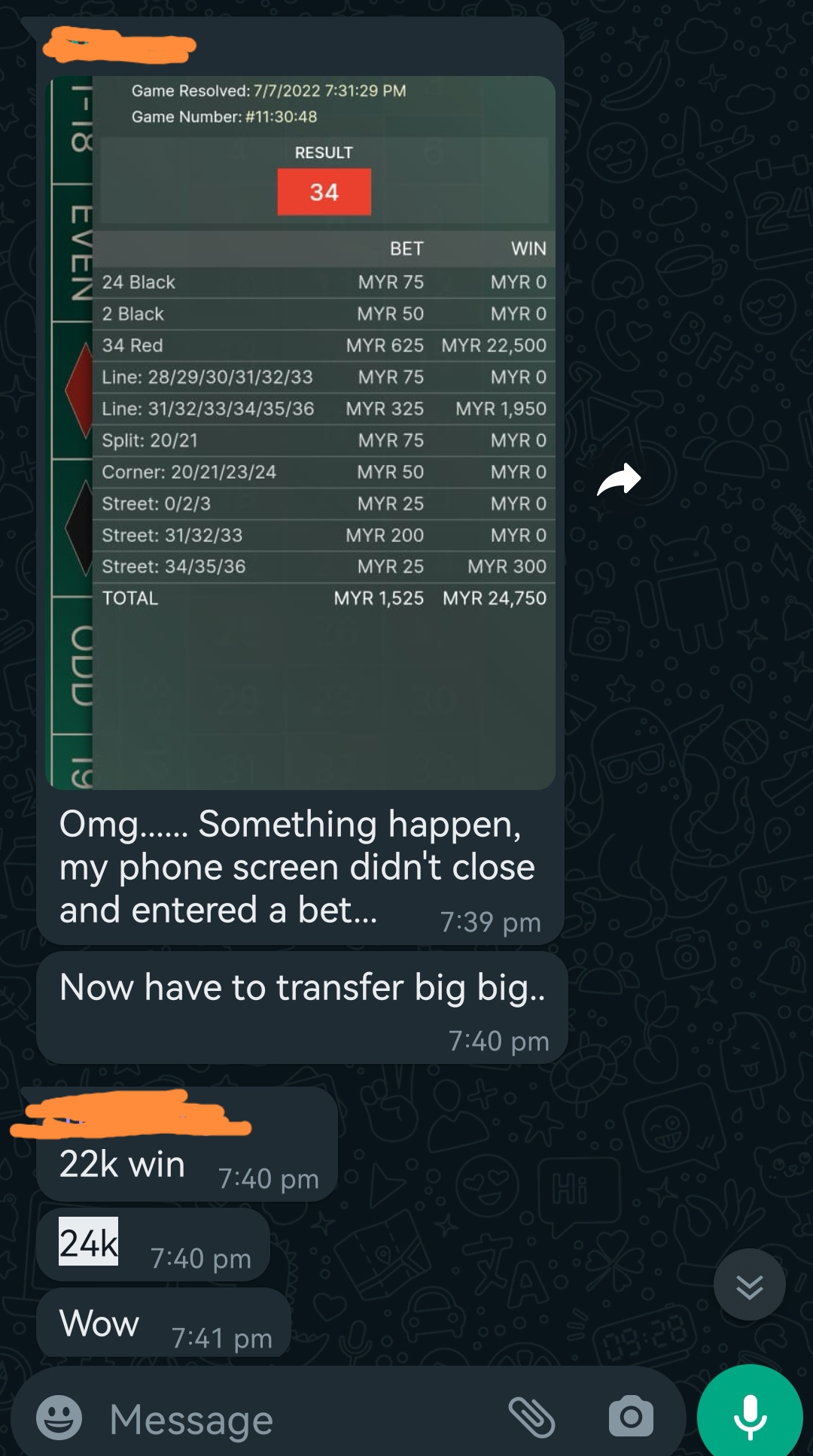Open the roulette result image
813x1456 pixels.
click(301, 432)
